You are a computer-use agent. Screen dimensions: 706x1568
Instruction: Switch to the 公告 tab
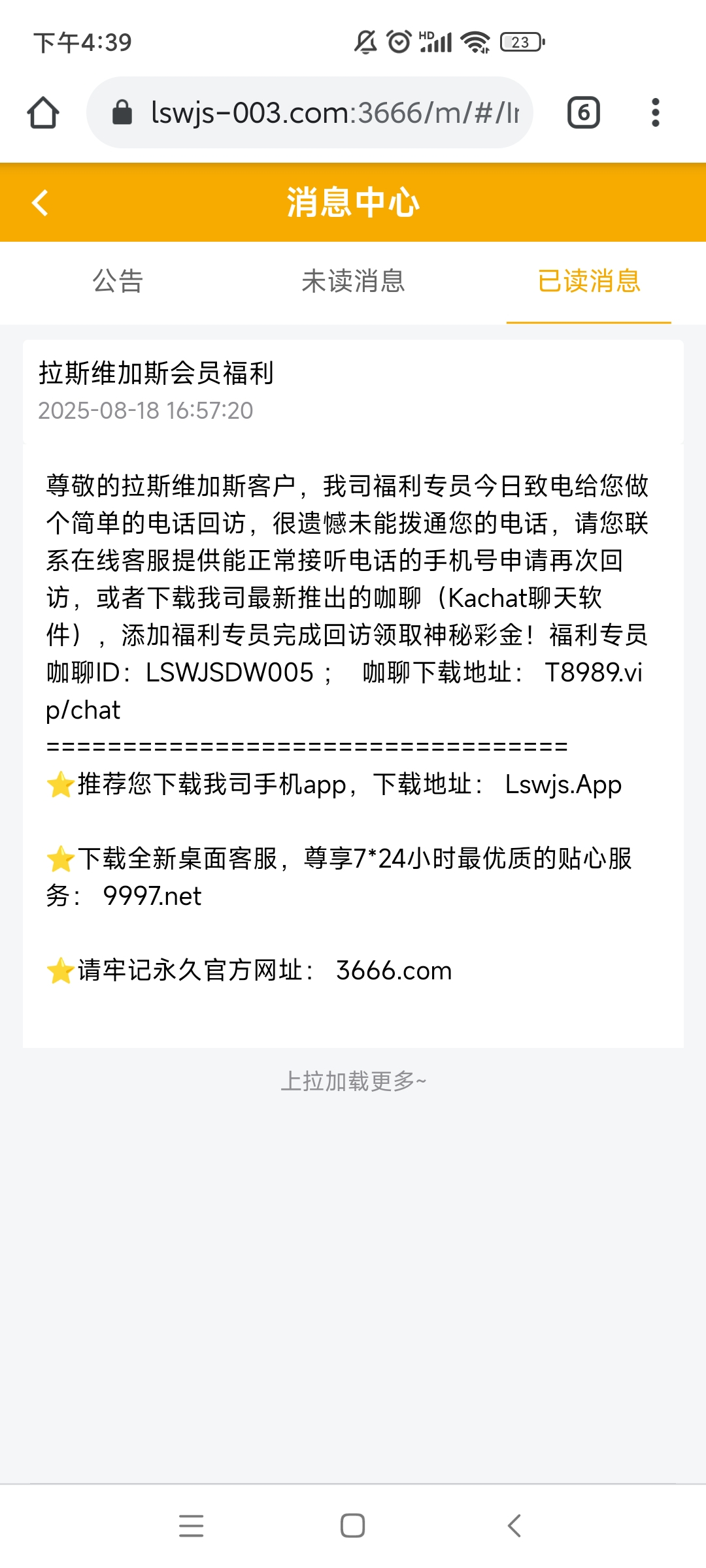pyautogui.click(x=118, y=281)
